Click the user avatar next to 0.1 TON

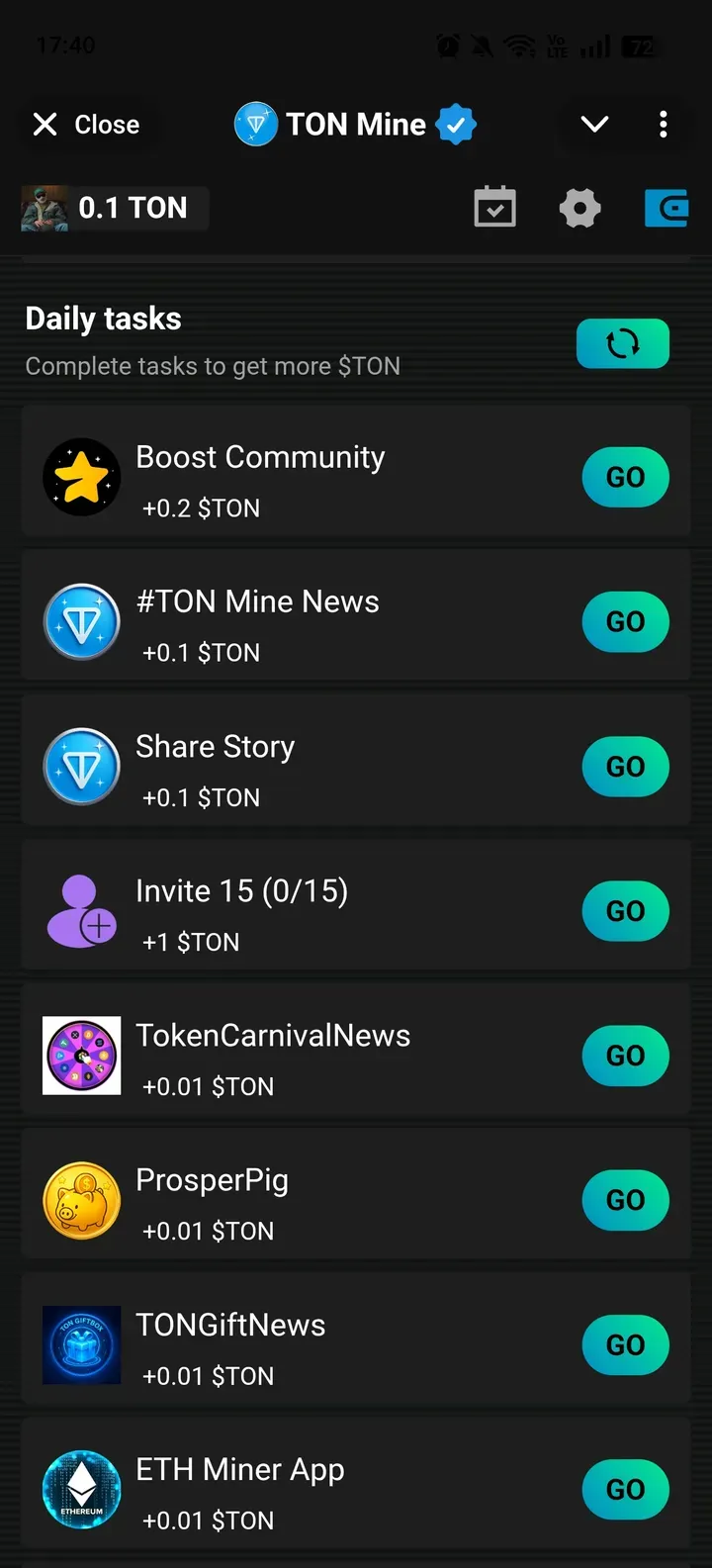tap(43, 208)
